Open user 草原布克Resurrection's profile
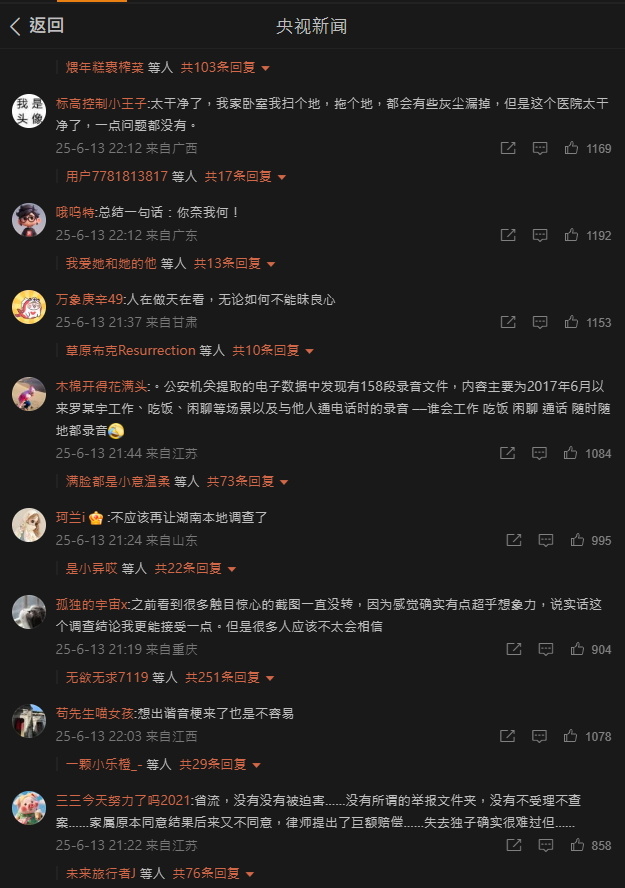 130,351
